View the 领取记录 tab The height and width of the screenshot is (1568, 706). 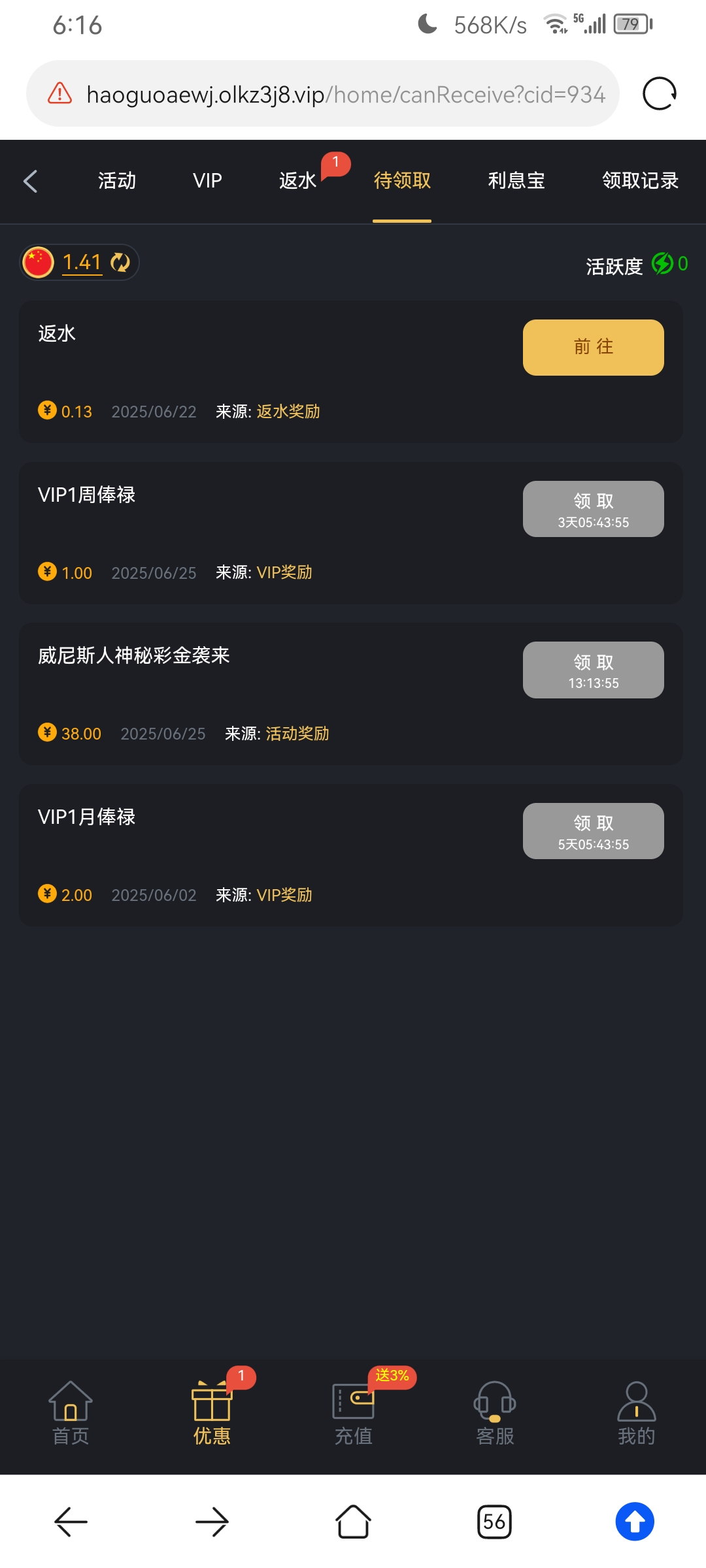point(640,181)
